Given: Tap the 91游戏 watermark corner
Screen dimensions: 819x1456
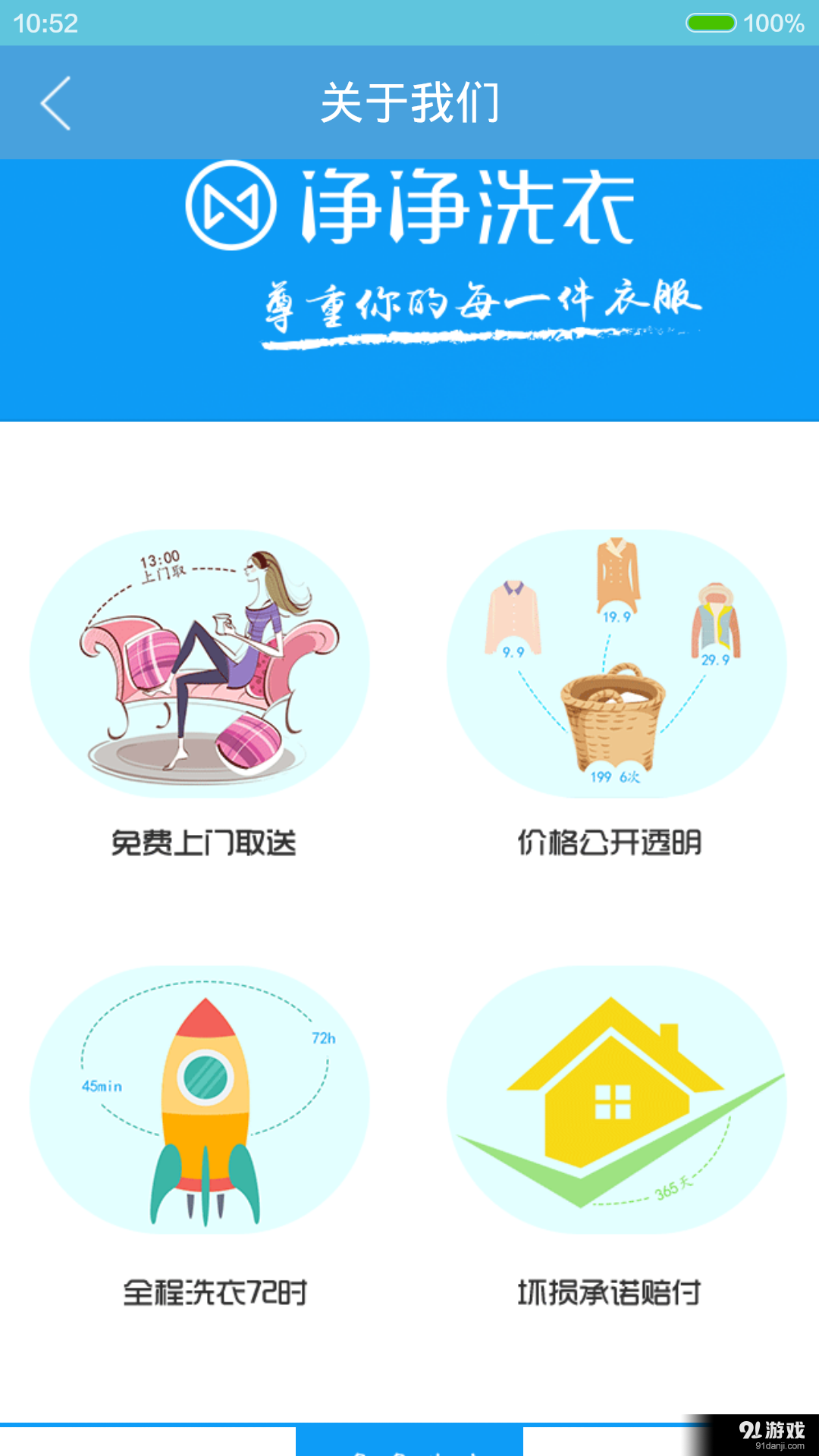Looking at the screenshot, I should click(768, 1429).
